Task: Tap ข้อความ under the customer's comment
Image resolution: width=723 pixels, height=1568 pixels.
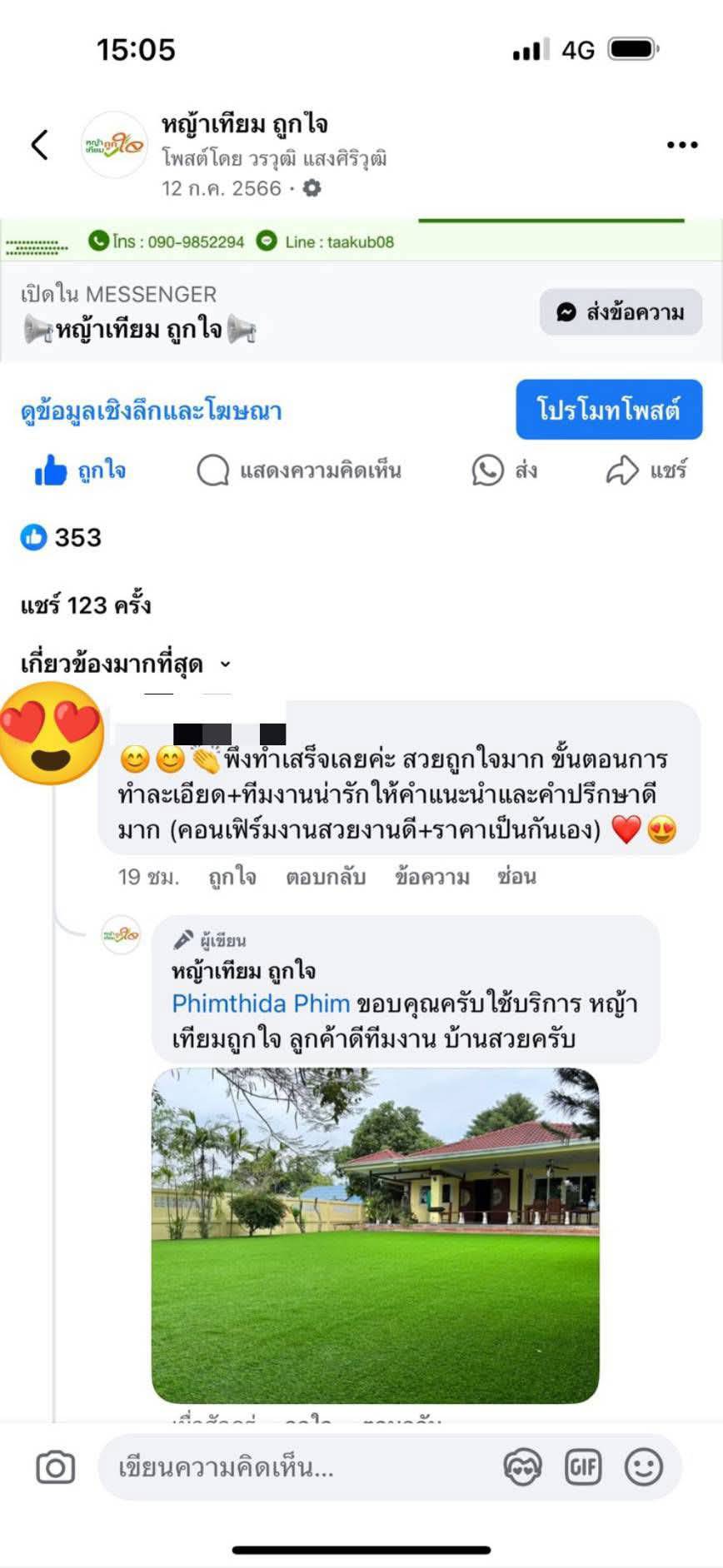Action: (432, 876)
